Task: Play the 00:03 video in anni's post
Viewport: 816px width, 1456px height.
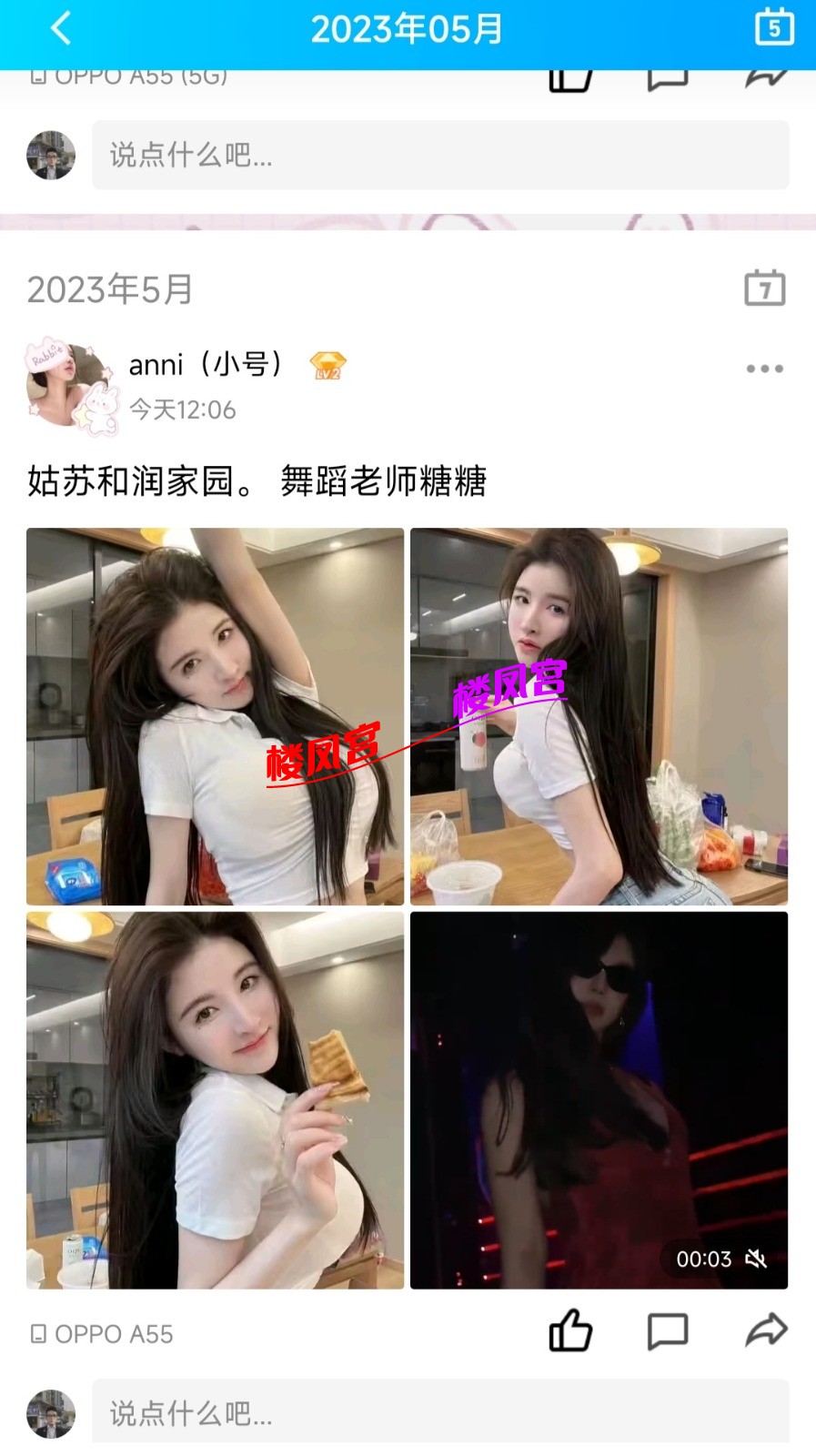Action: coord(599,1100)
